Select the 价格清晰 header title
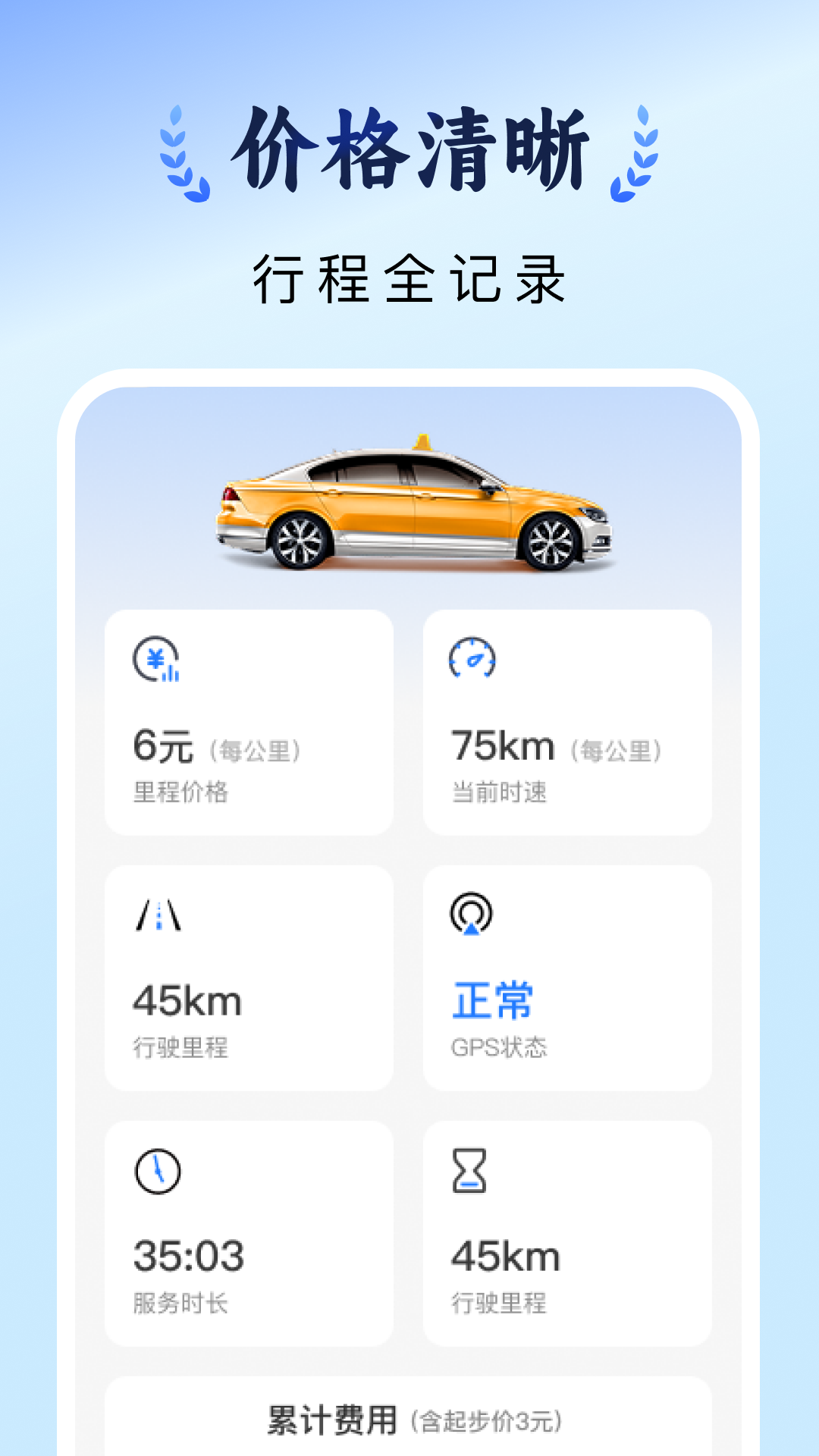Image resolution: width=819 pixels, height=1456 pixels. coord(409,148)
